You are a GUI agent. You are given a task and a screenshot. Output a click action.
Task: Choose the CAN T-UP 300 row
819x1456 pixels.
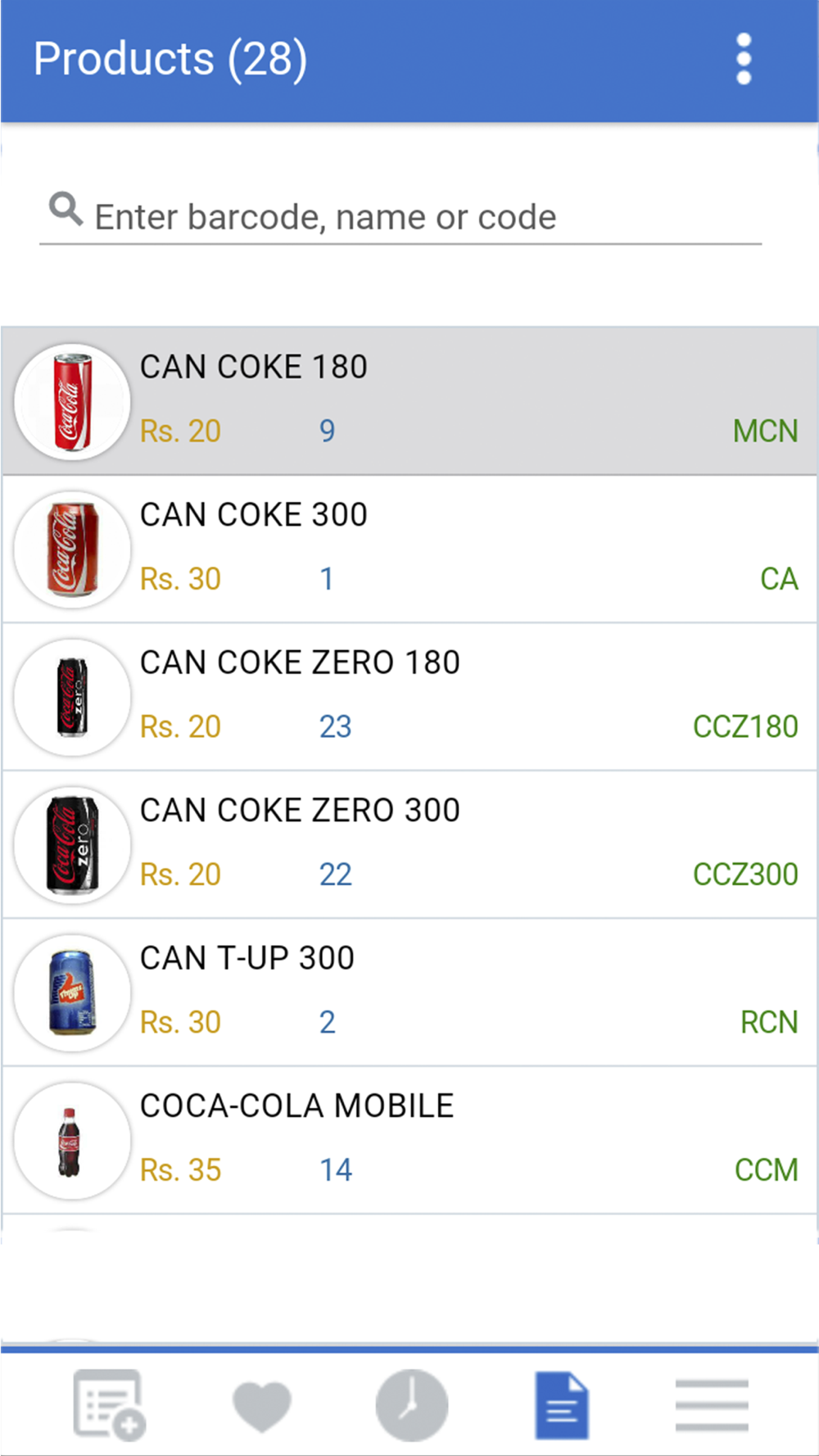(x=409, y=992)
